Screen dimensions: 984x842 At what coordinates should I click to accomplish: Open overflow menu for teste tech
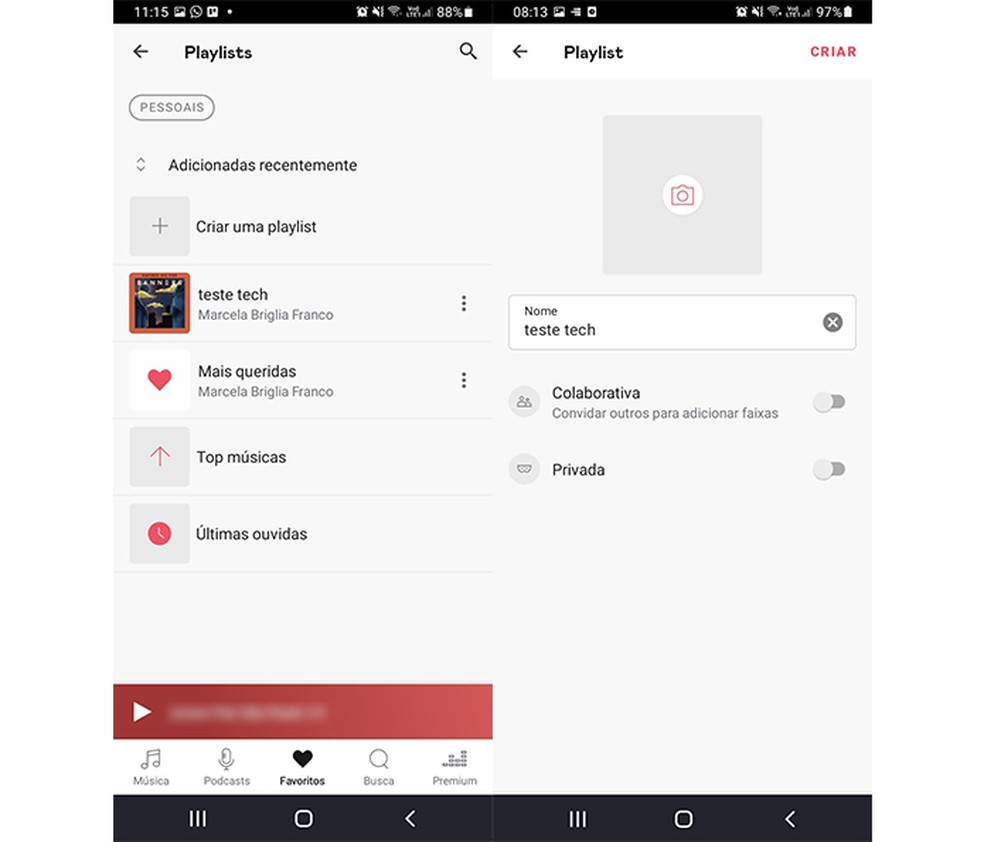pyautogui.click(x=463, y=303)
